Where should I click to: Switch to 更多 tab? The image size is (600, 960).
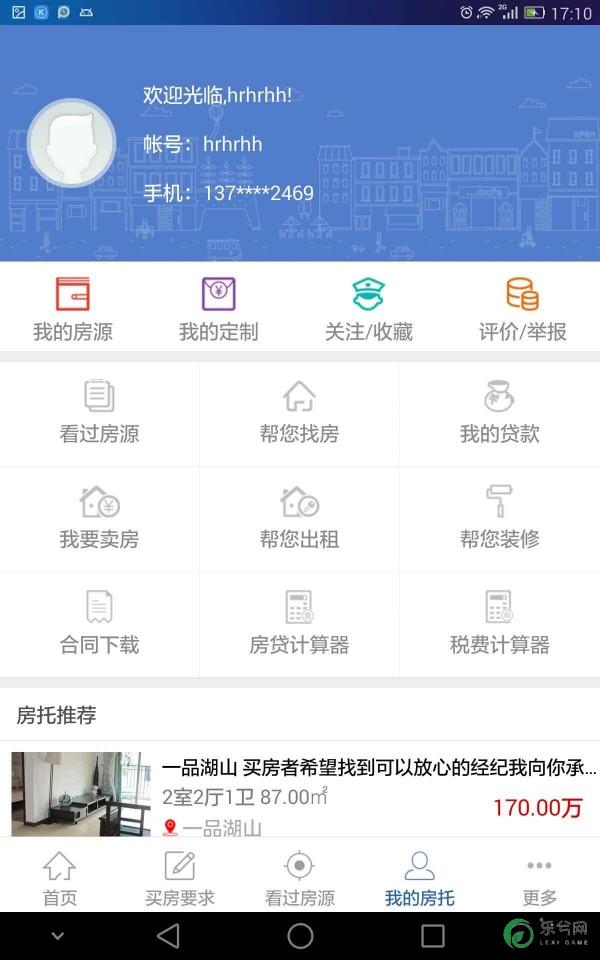539,878
